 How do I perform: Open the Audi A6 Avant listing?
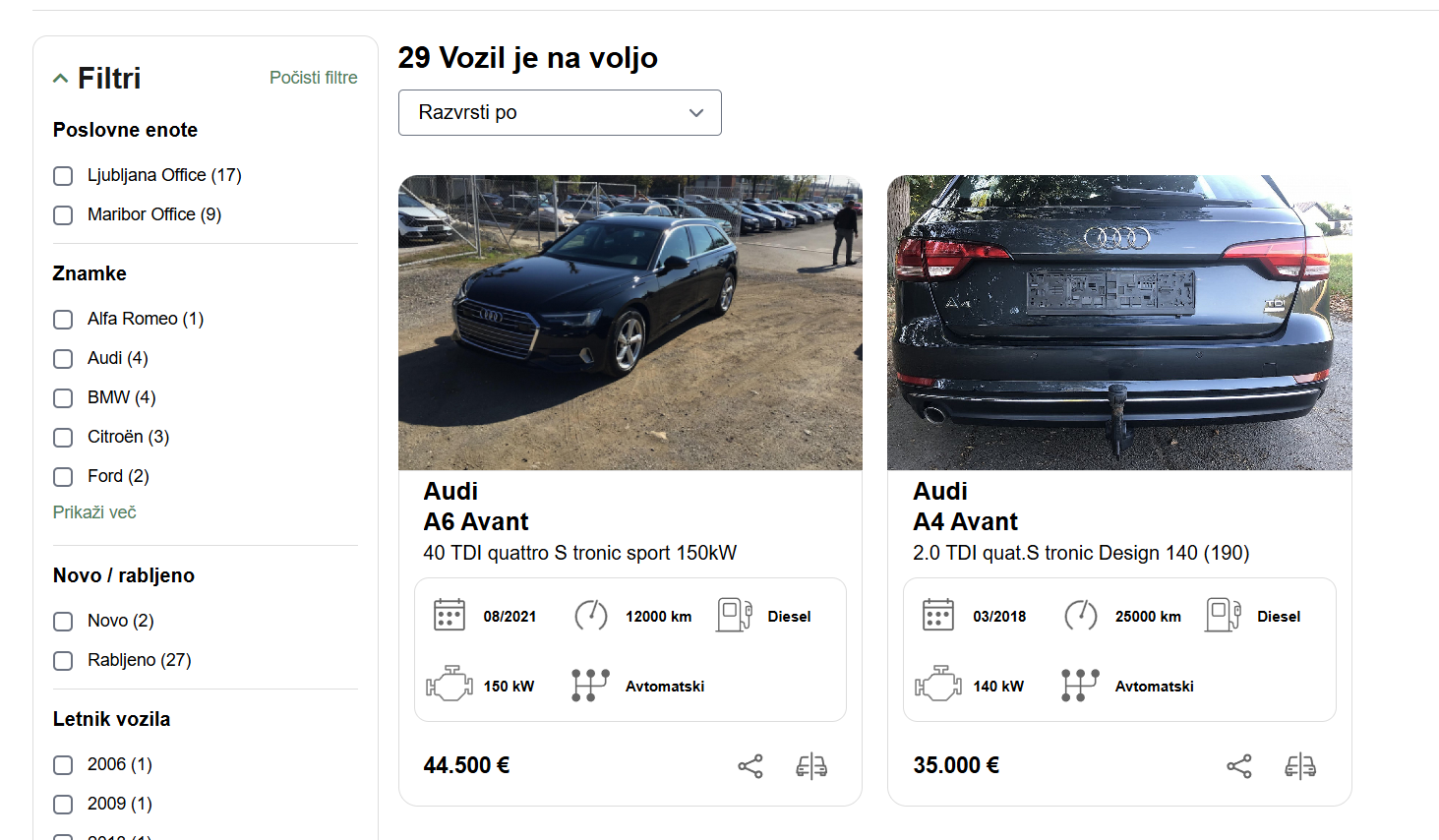(x=476, y=521)
